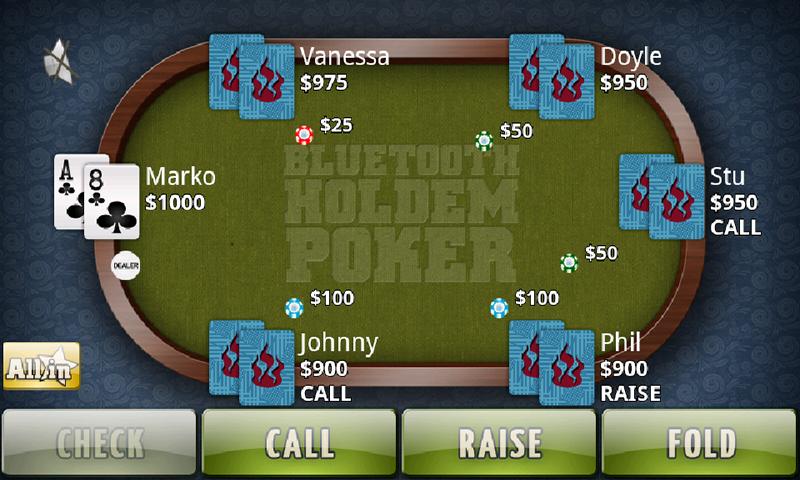Fold your hand
Viewport: 800px width, 480px height.
pos(700,442)
